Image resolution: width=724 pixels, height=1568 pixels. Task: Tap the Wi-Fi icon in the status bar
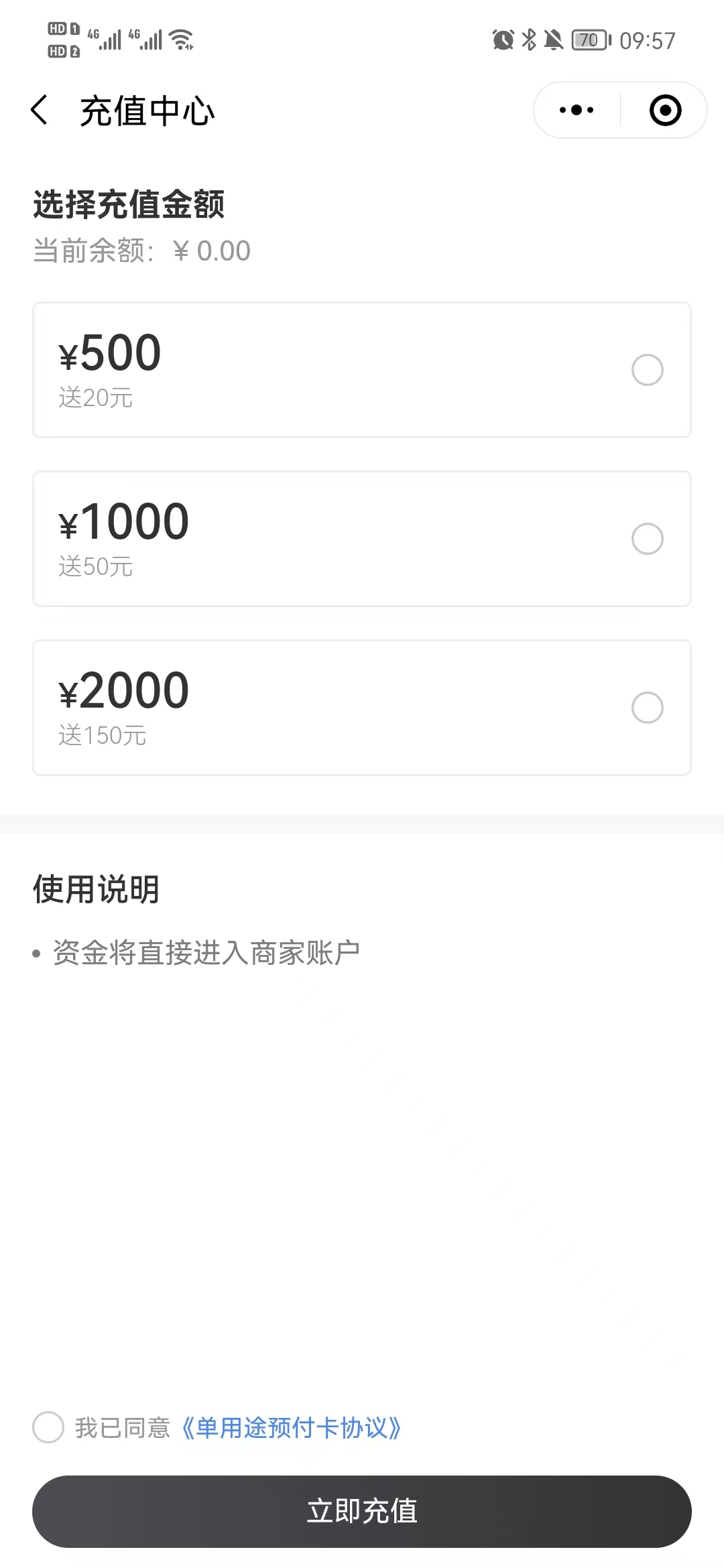coord(180,38)
